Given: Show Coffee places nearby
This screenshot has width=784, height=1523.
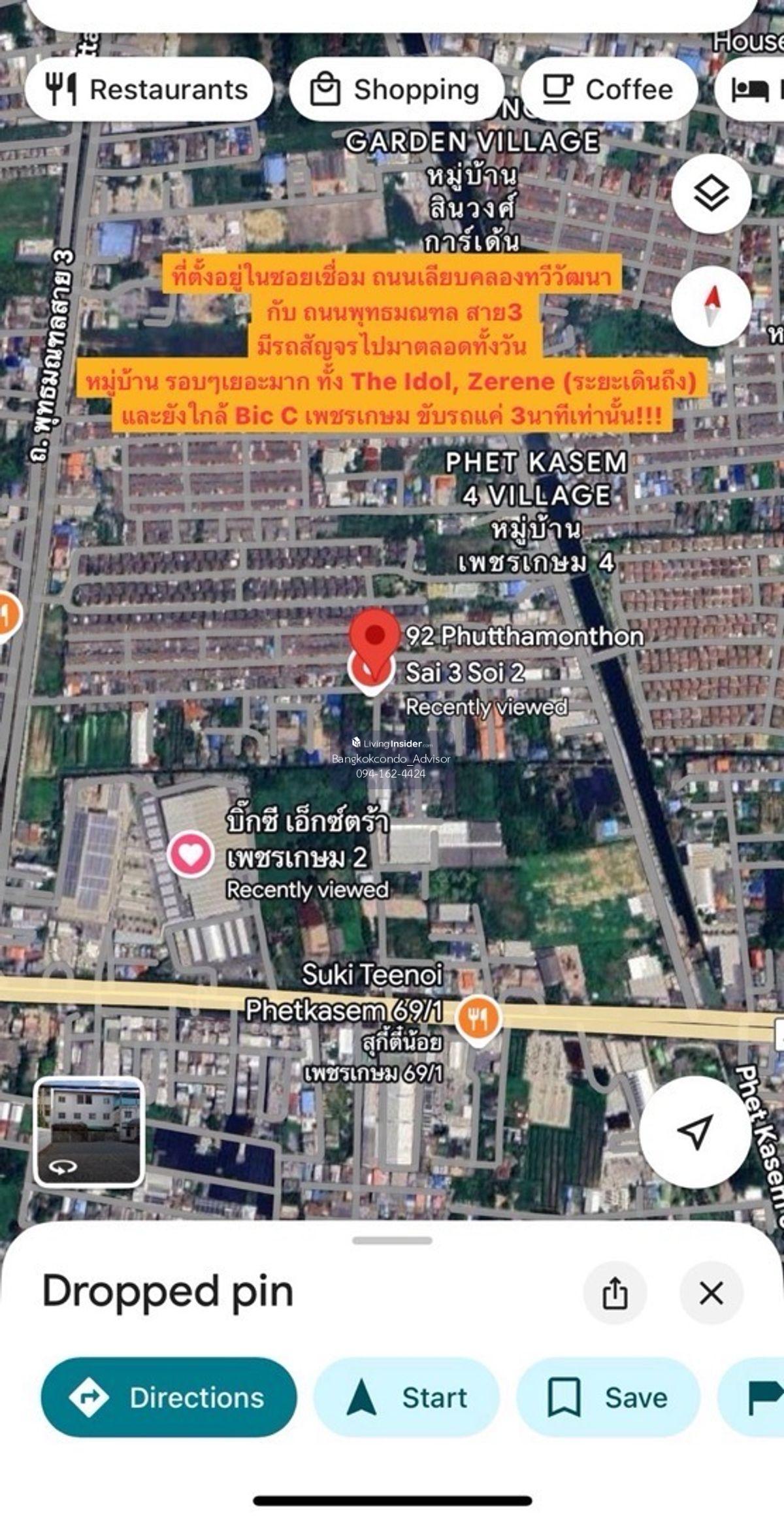Looking at the screenshot, I should point(609,90).
